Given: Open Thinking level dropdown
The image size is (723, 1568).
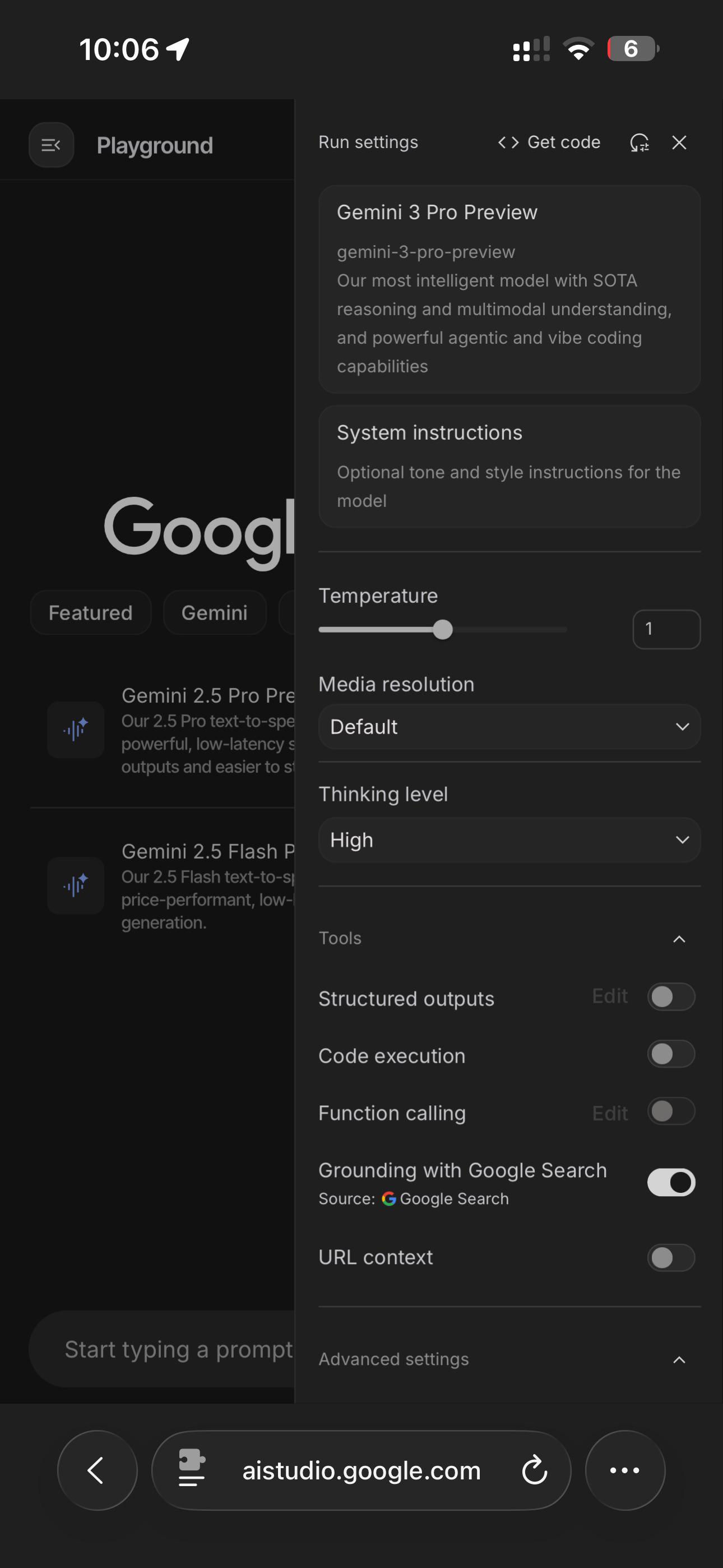Looking at the screenshot, I should pos(509,840).
